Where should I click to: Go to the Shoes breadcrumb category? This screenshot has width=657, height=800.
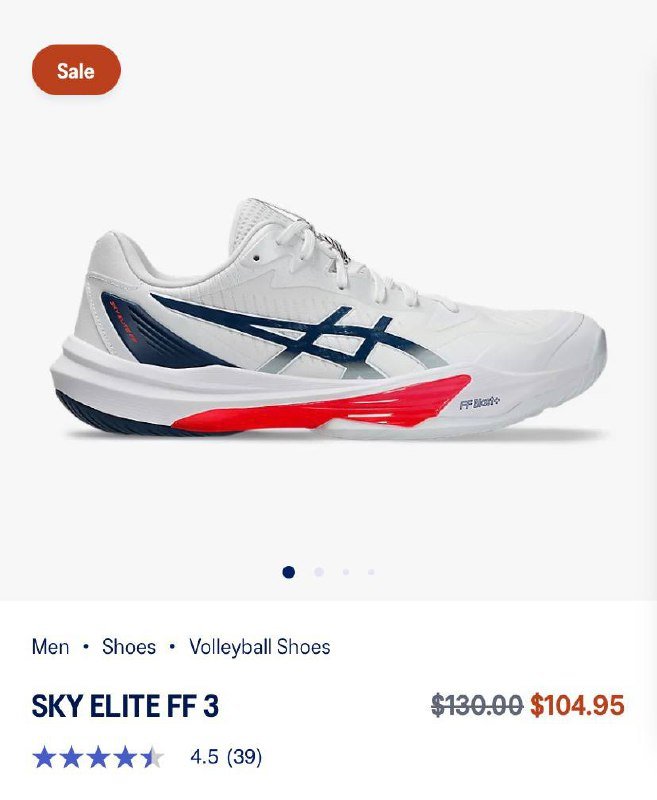pyautogui.click(x=129, y=647)
